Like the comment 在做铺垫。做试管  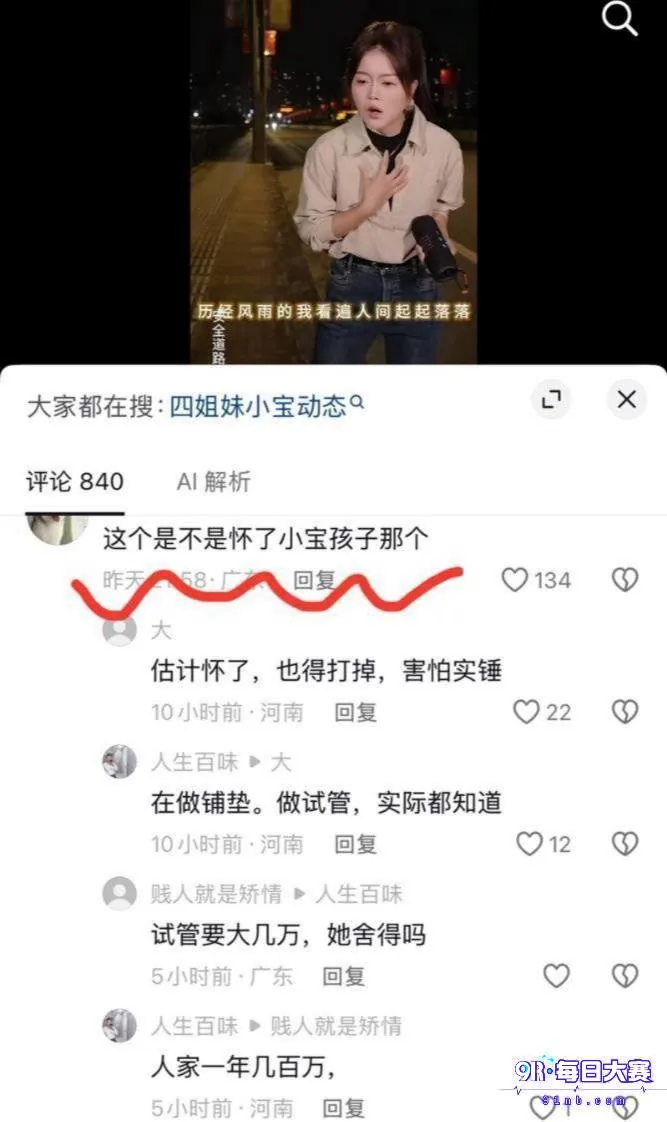[x=529, y=844]
